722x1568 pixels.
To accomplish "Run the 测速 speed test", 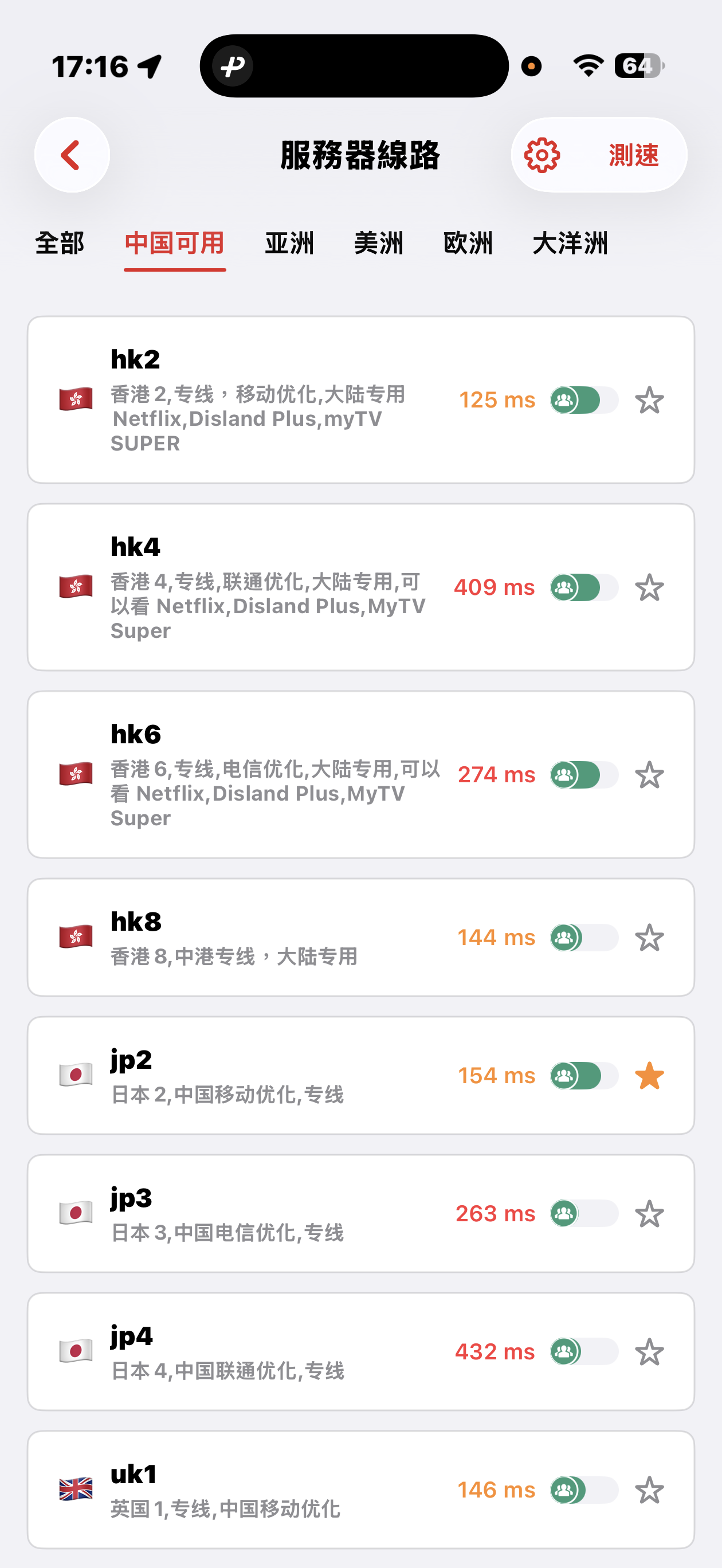I will pyautogui.click(x=633, y=155).
